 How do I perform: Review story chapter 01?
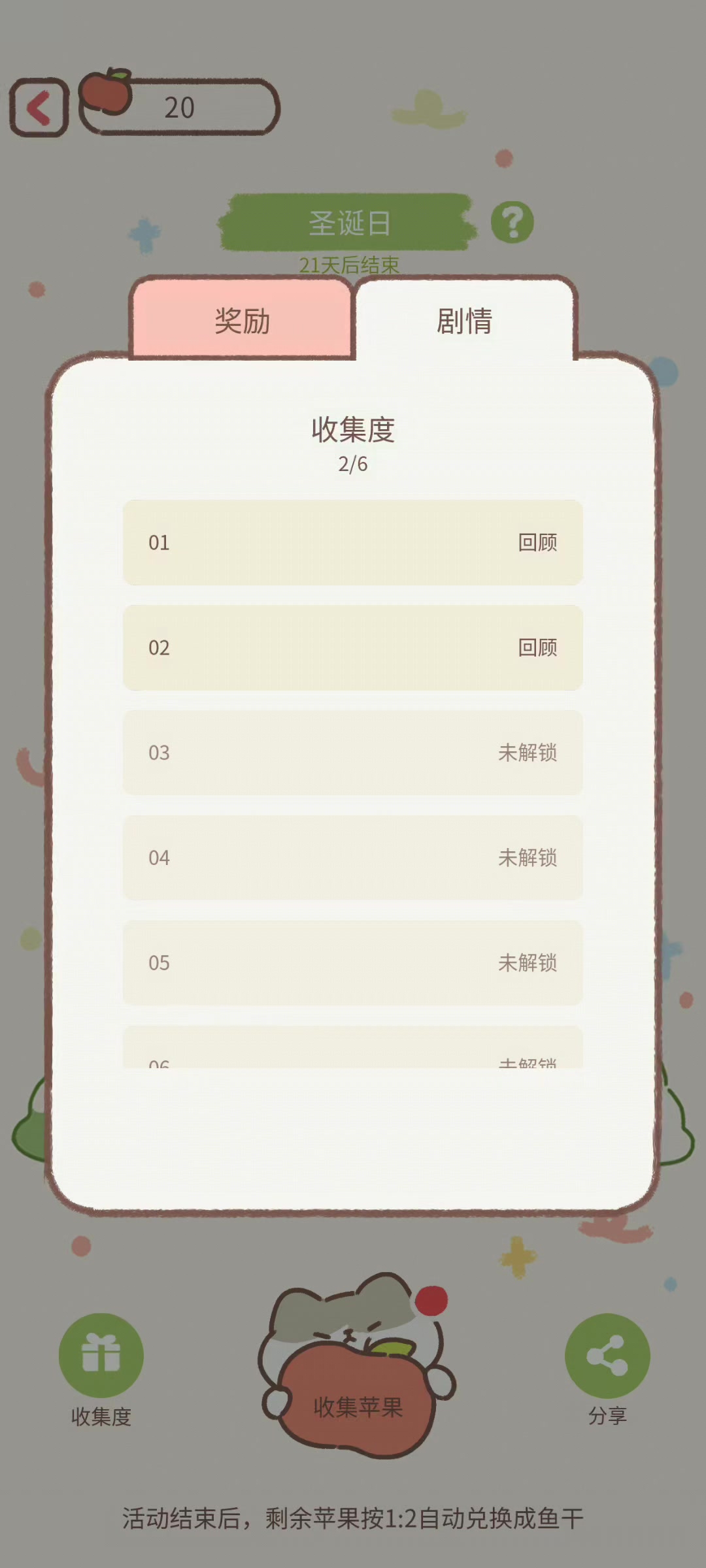coord(353,542)
